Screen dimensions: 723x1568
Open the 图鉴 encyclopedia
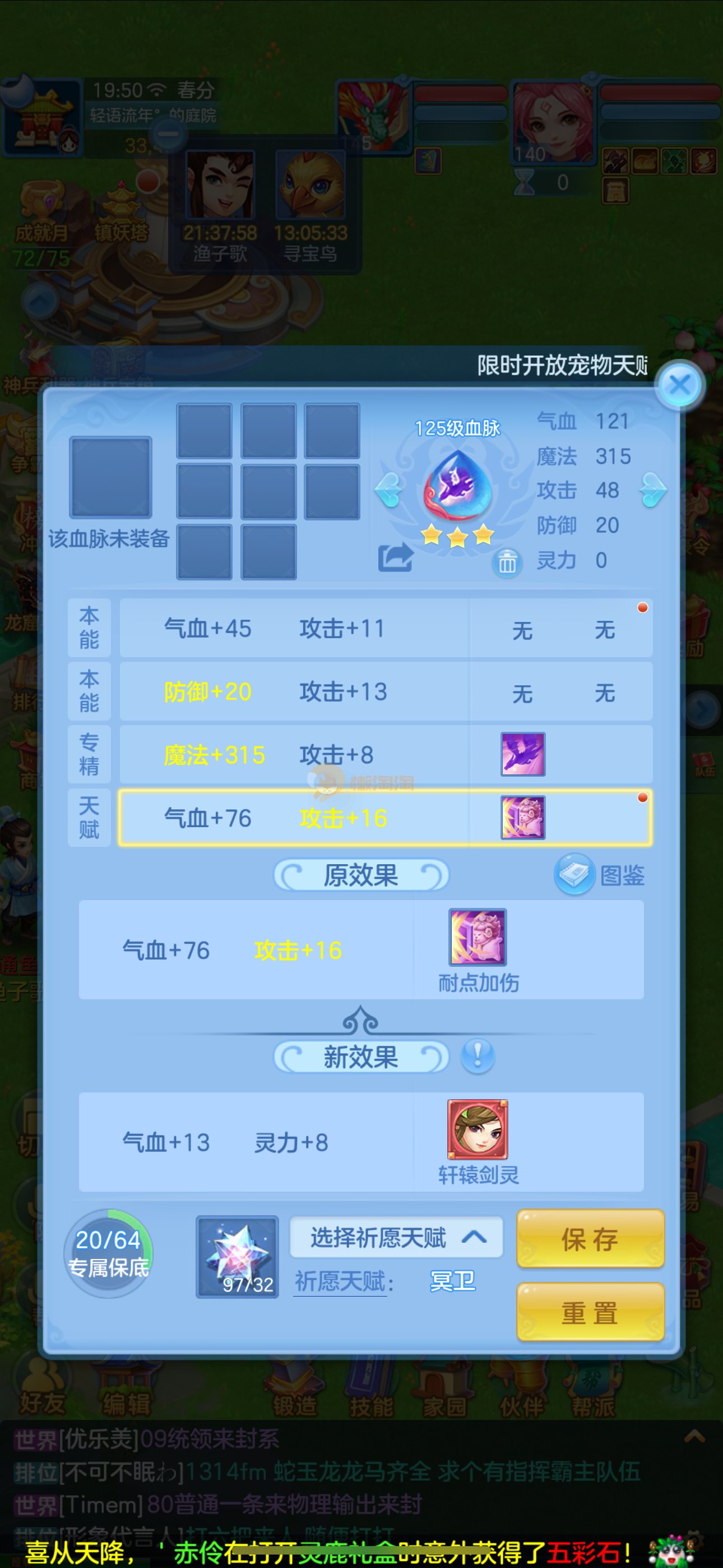[x=600, y=875]
